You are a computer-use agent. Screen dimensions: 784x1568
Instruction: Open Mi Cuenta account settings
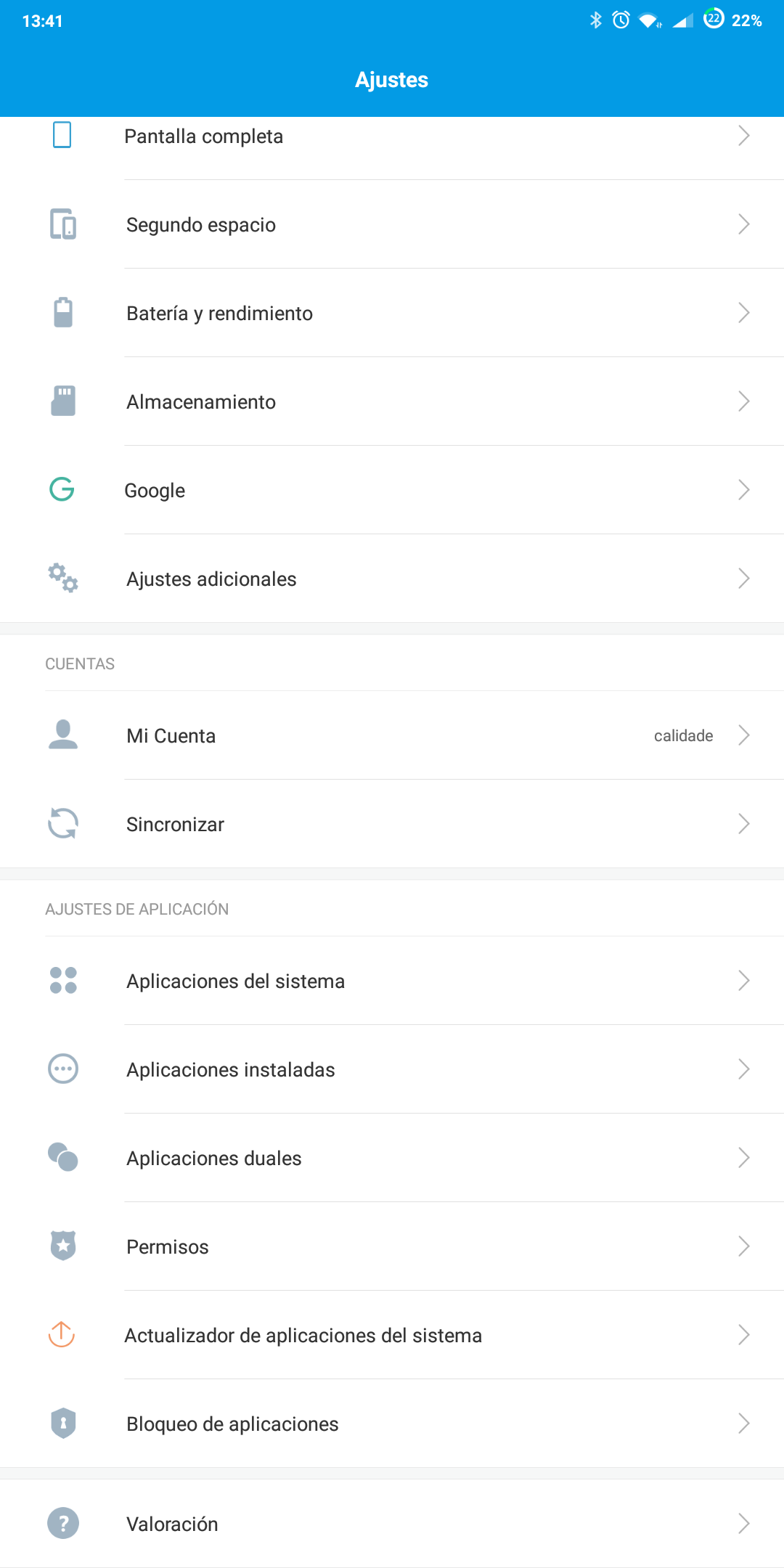coord(392,735)
